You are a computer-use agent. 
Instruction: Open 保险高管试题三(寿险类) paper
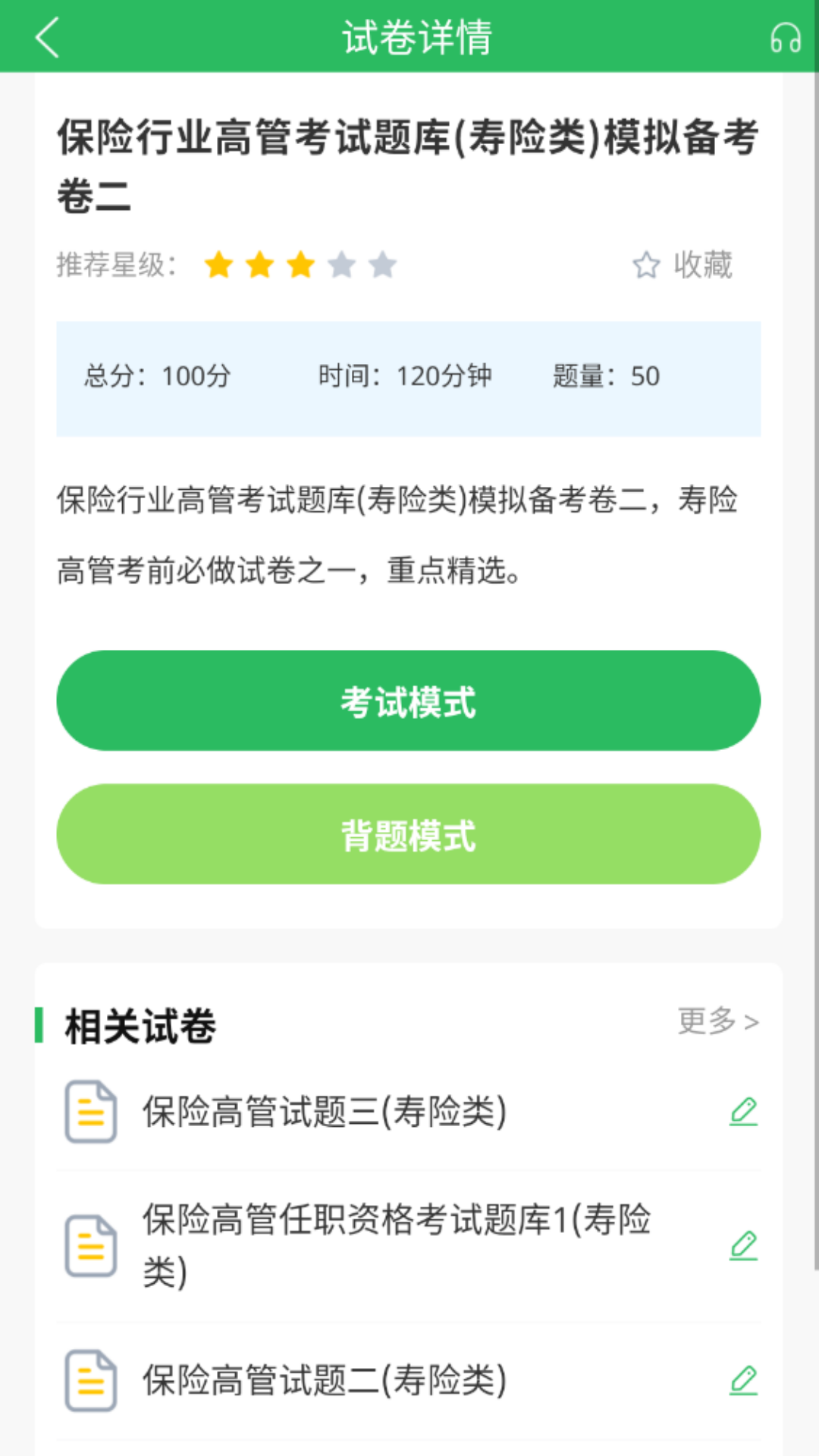[409, 1112]
